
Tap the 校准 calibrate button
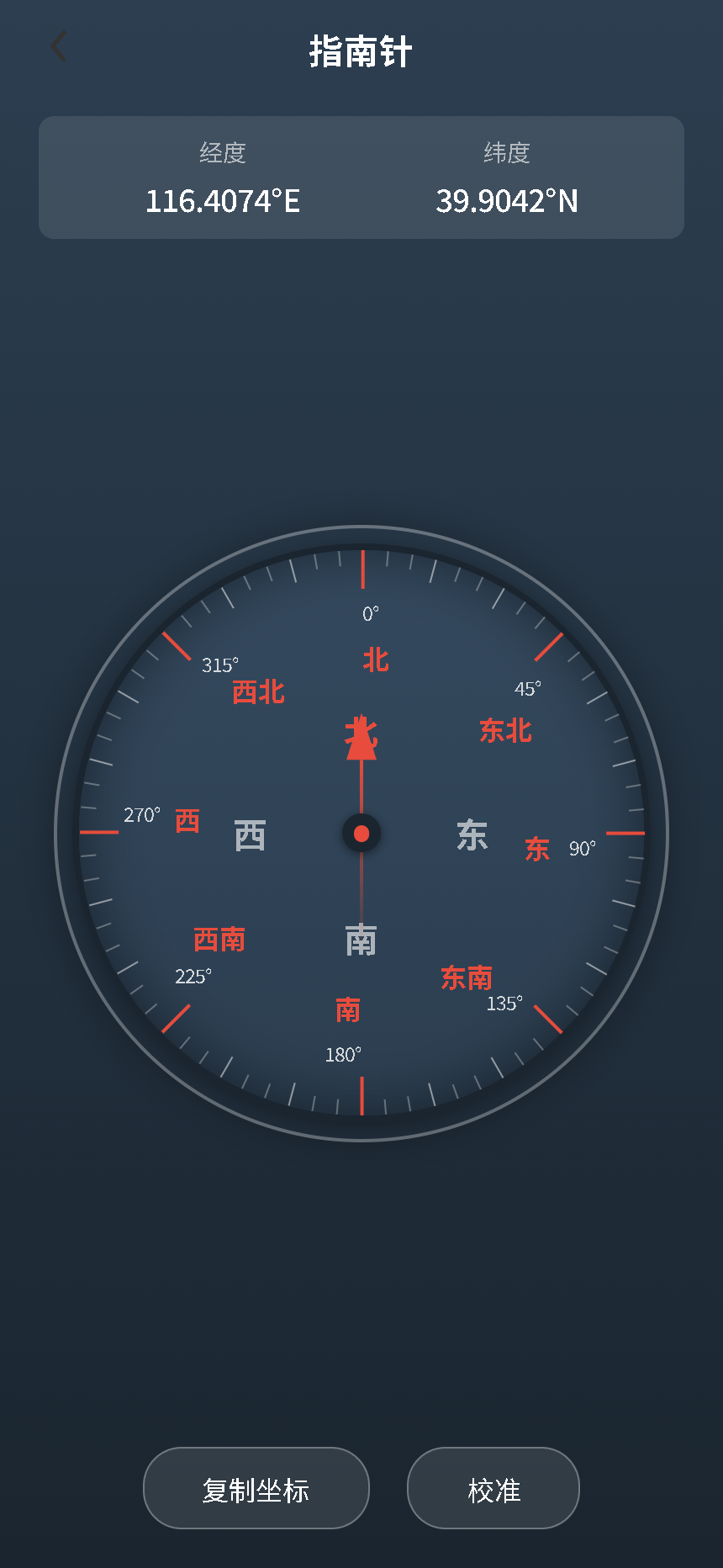coord(493,1488)
